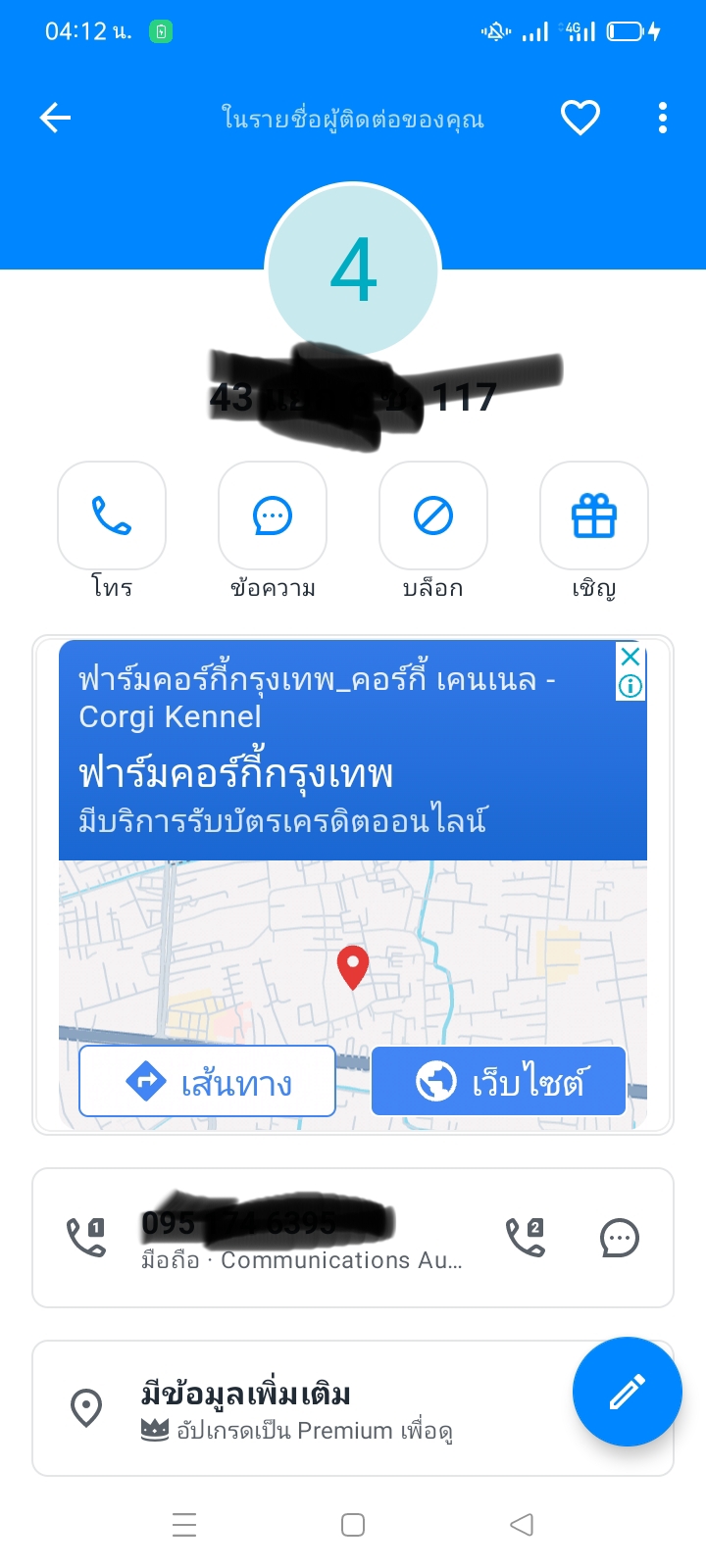This screenshot has width=706, height=1568.
Task: Open the ข้อความ message button
Action: (273, 515)
